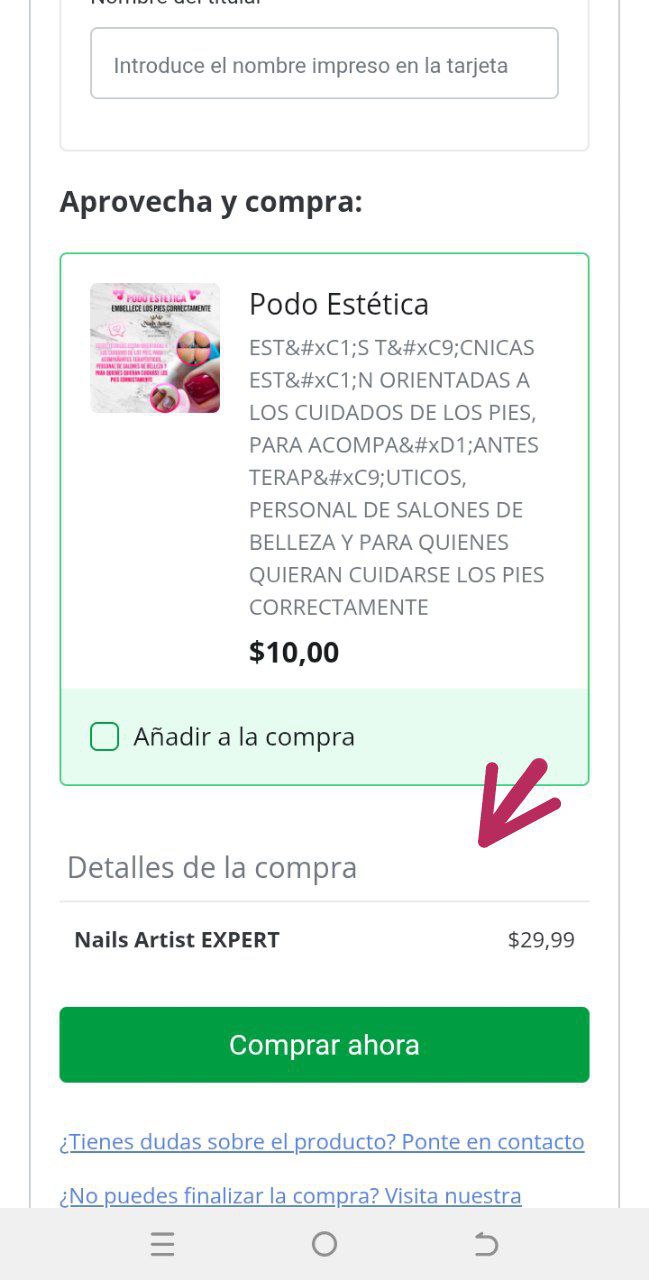Screen dimensions: 649x1280
Task: Tap the 'Comprar ahora' button
Action: coord(324,1045)
